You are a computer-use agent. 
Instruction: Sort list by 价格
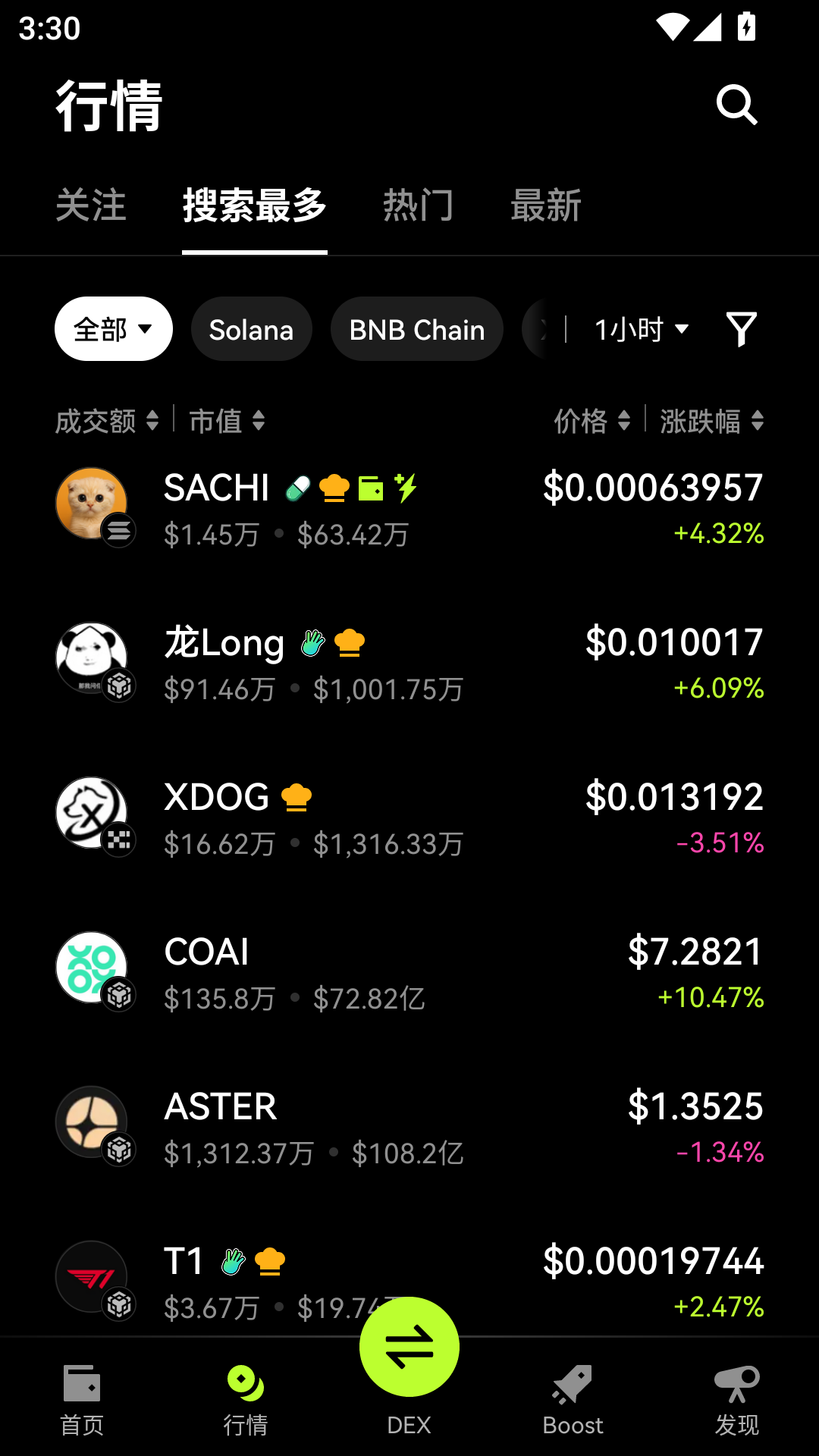[591, 421]
